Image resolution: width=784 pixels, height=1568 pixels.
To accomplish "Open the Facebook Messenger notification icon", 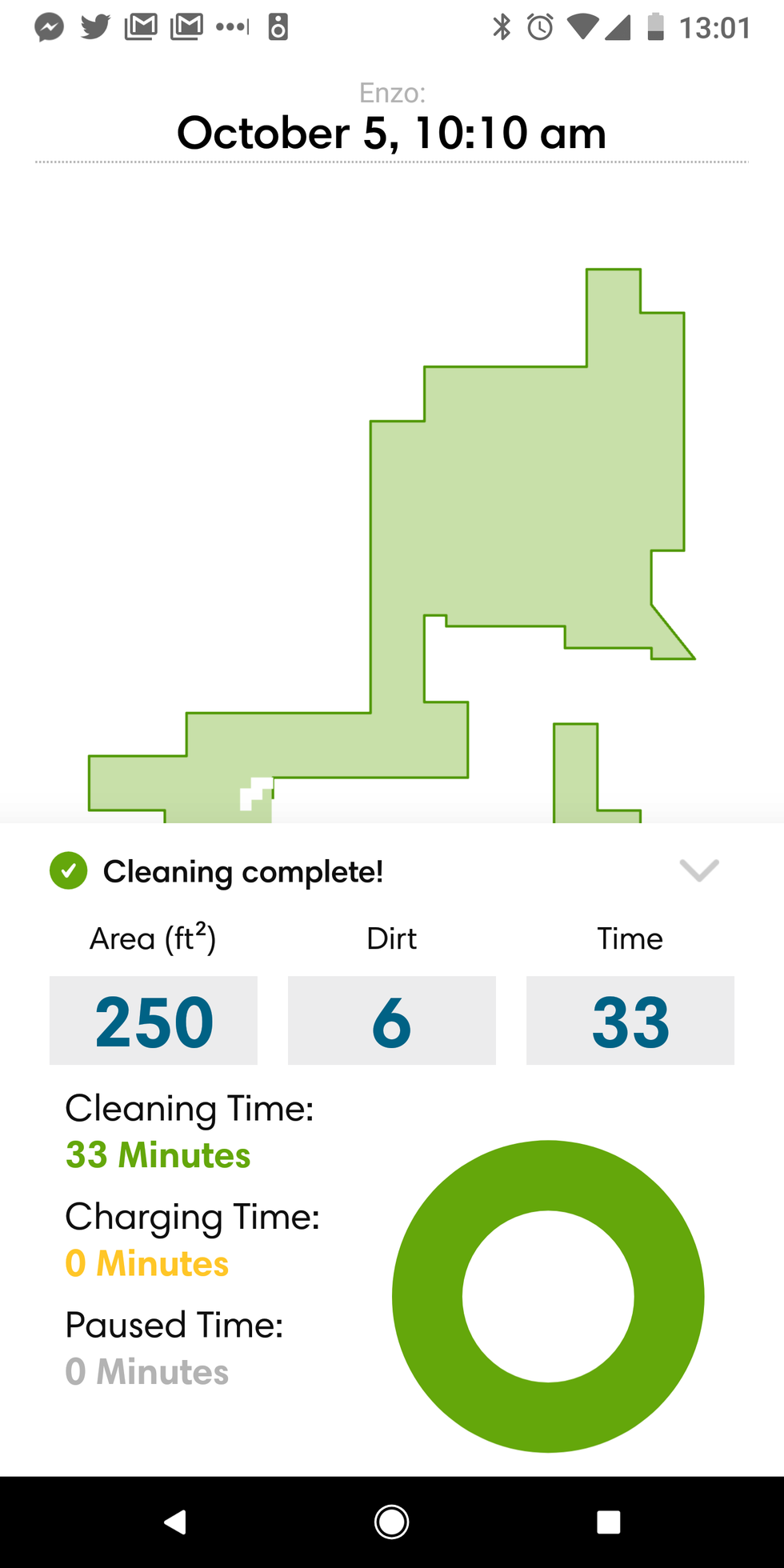I will click(50, 26).
